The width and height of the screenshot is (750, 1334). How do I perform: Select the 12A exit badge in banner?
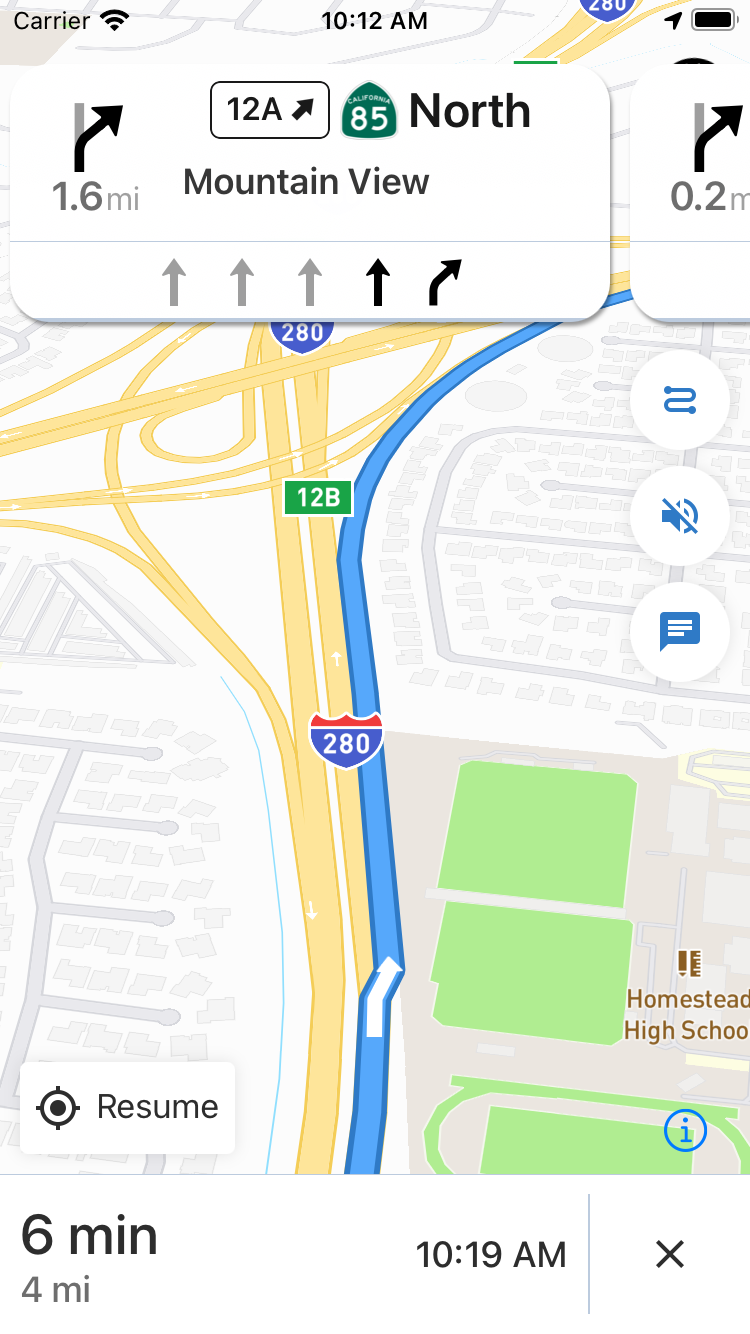coord(269,110)
